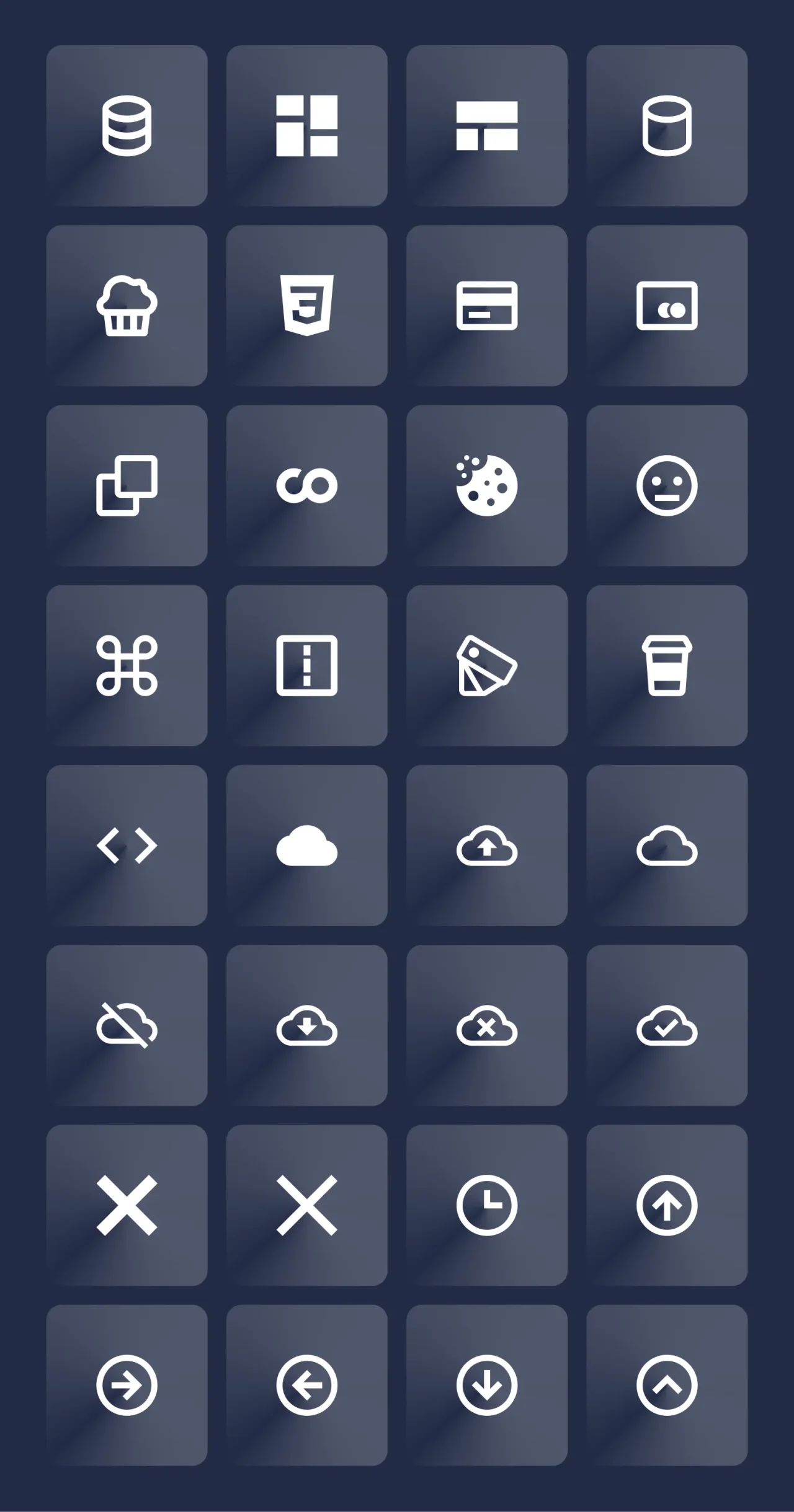Image resolution: width=794 pixels, height=1512 pixels.
Task: Tap the cloud with checkmark tile
Action: pyautogui.click(x=666, y=1025)
